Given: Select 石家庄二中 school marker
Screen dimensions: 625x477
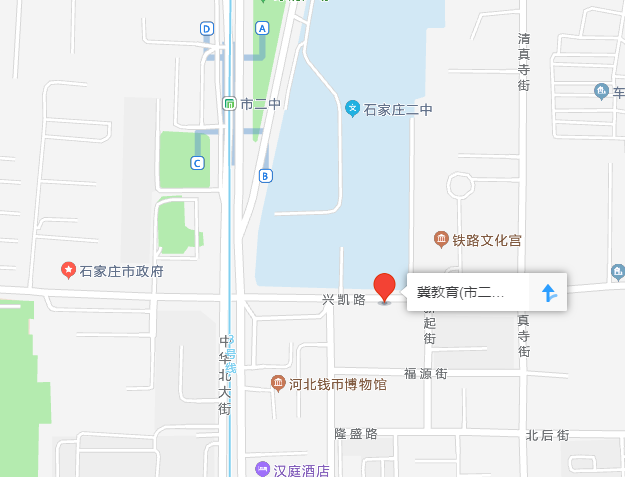Looking at the screenshot, I should 352,108.
